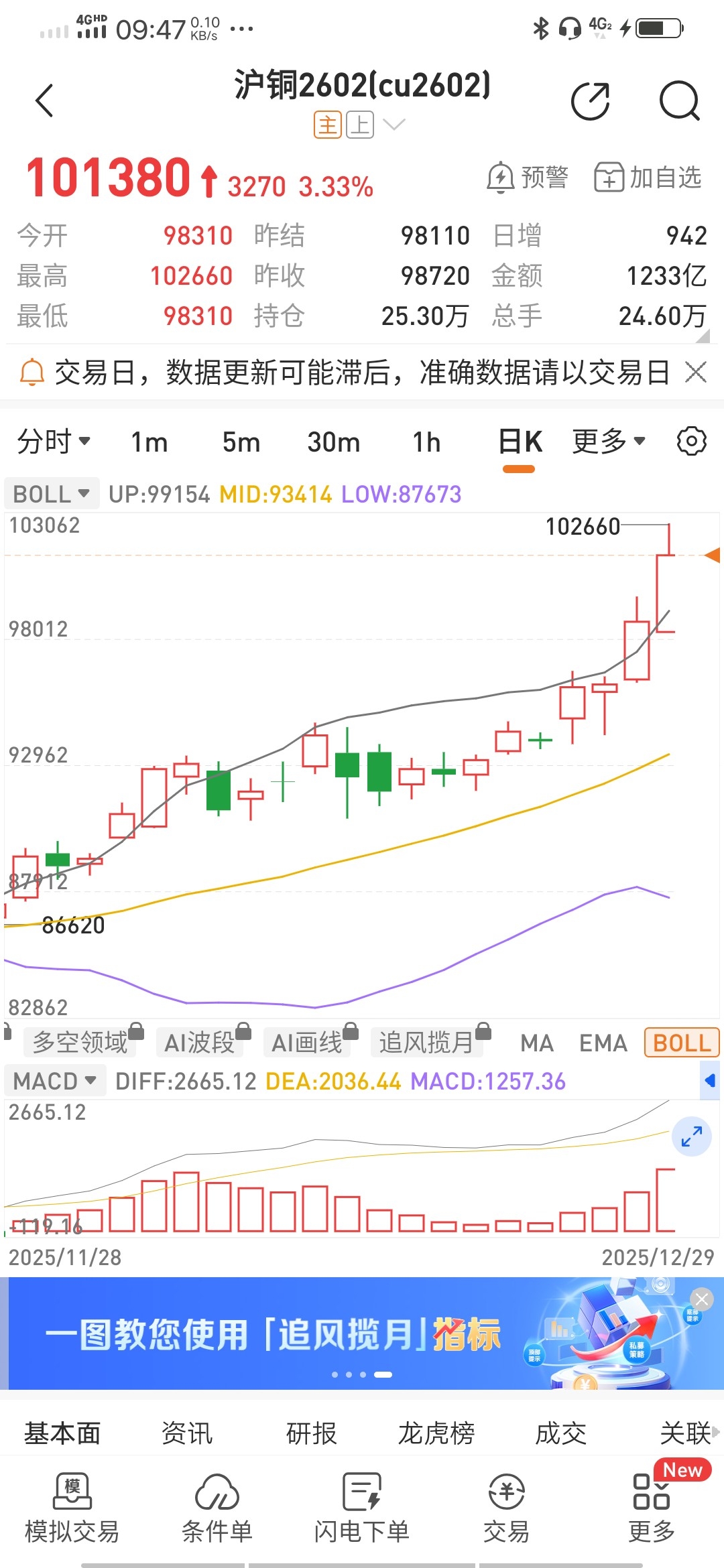The image size is (724, 1568).
Task: Switch overlay indicator to MA
Action: tap(536, 1043)
